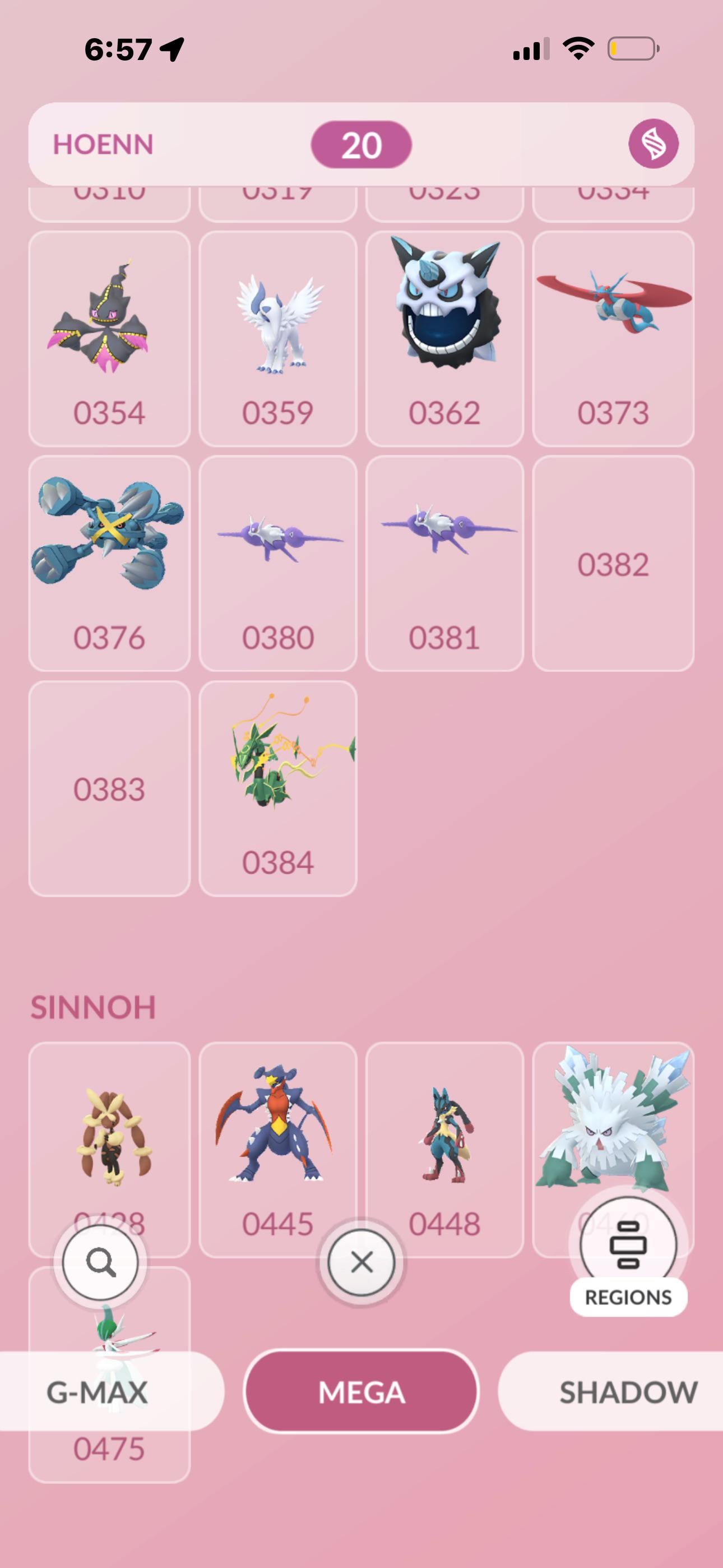The width and height of the screenshot is (723, 1568).
Task: Open Pokédex entry 0384
Action: 277,788
